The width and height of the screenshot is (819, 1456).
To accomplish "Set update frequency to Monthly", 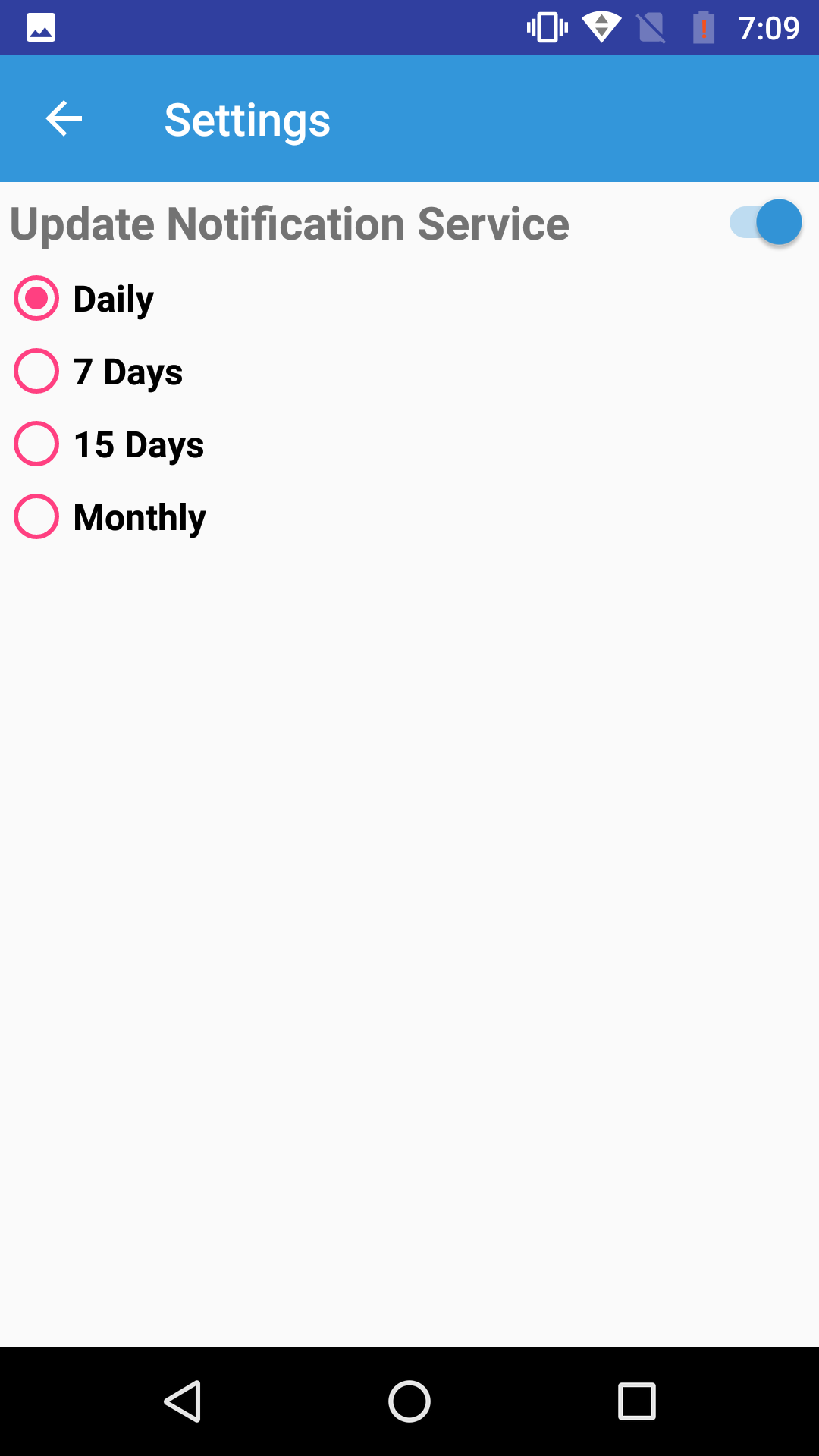I will click(36, 517).
